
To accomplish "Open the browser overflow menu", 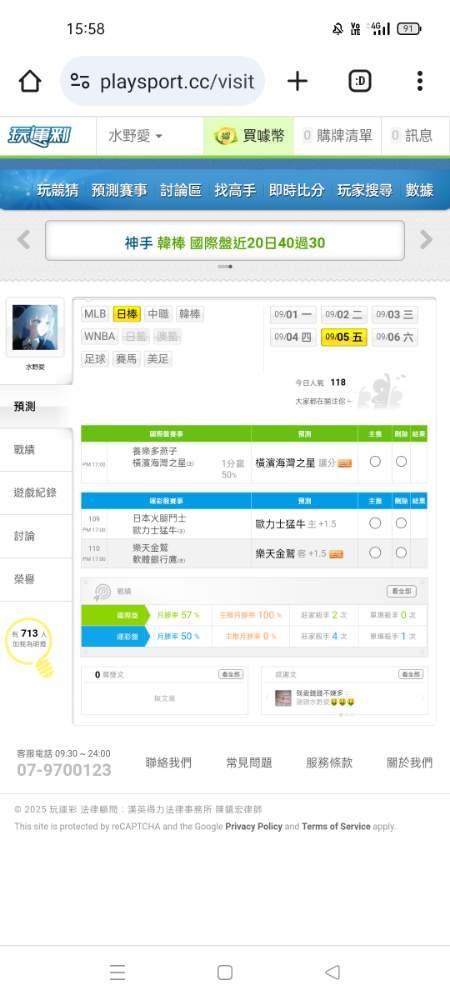I will 419,81.
